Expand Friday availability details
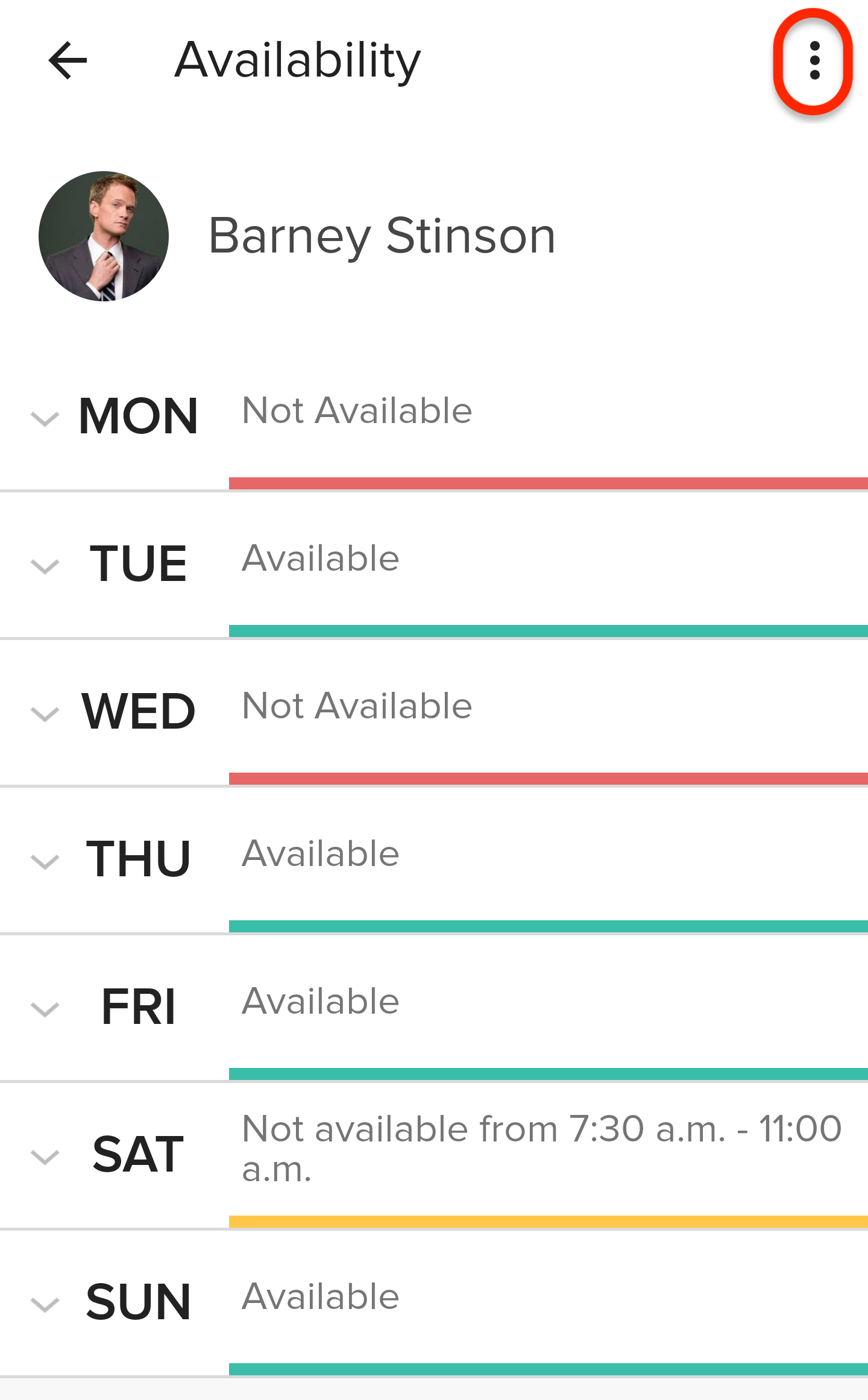This screenshot has height=1400, width=868. point(434,1008)
